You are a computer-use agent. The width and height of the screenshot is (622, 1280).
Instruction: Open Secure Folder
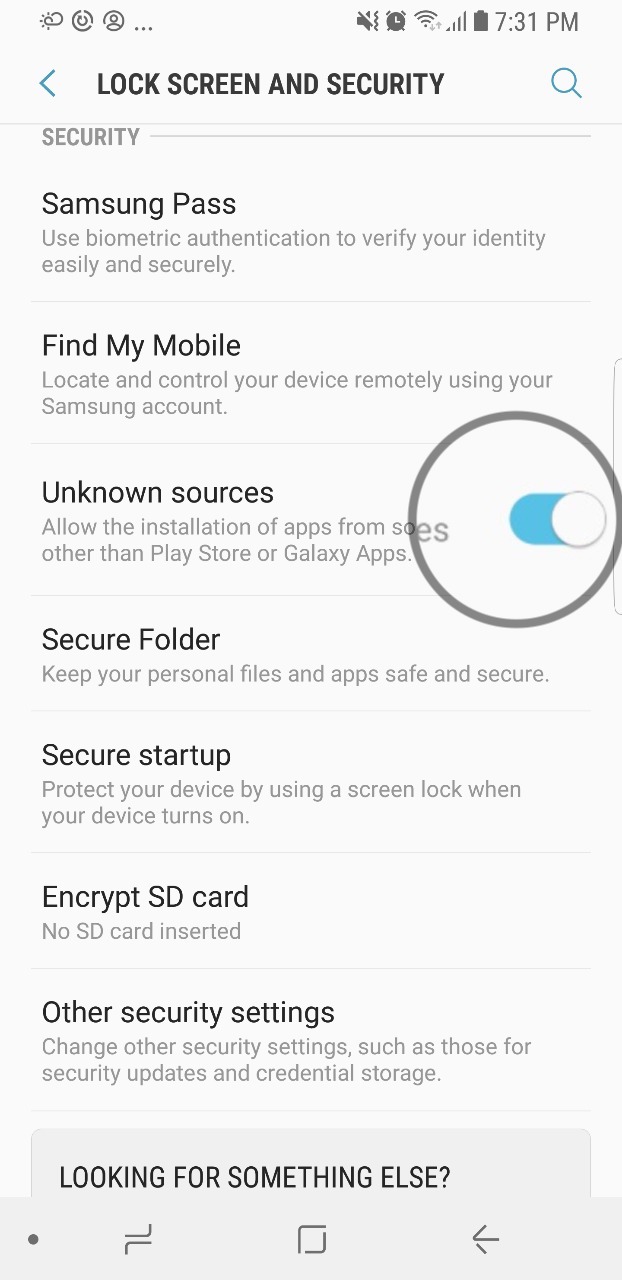[311, 654]
